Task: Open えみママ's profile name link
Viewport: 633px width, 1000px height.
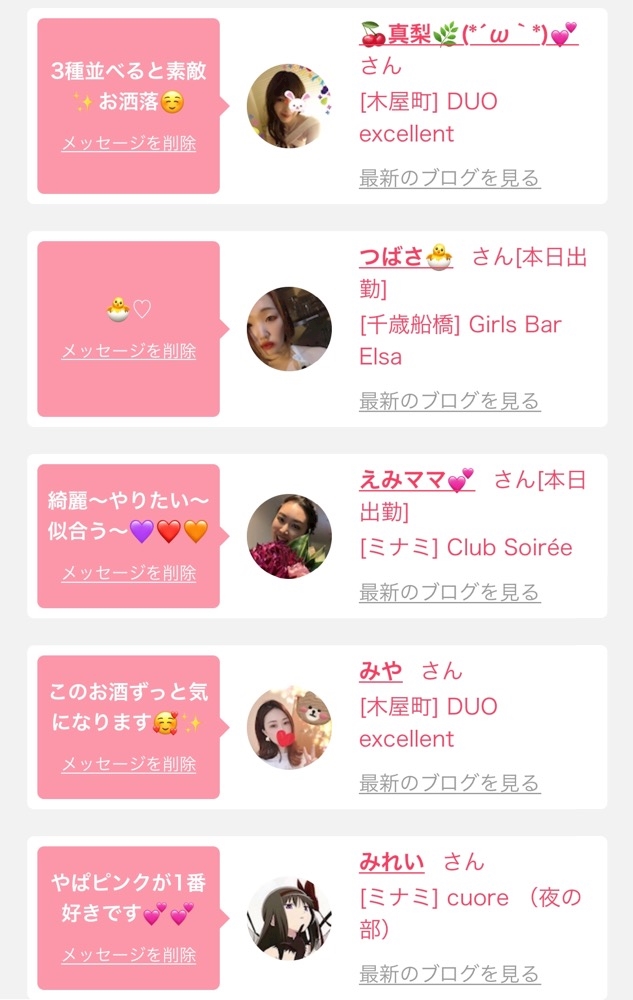Action: tap(416, 480)
